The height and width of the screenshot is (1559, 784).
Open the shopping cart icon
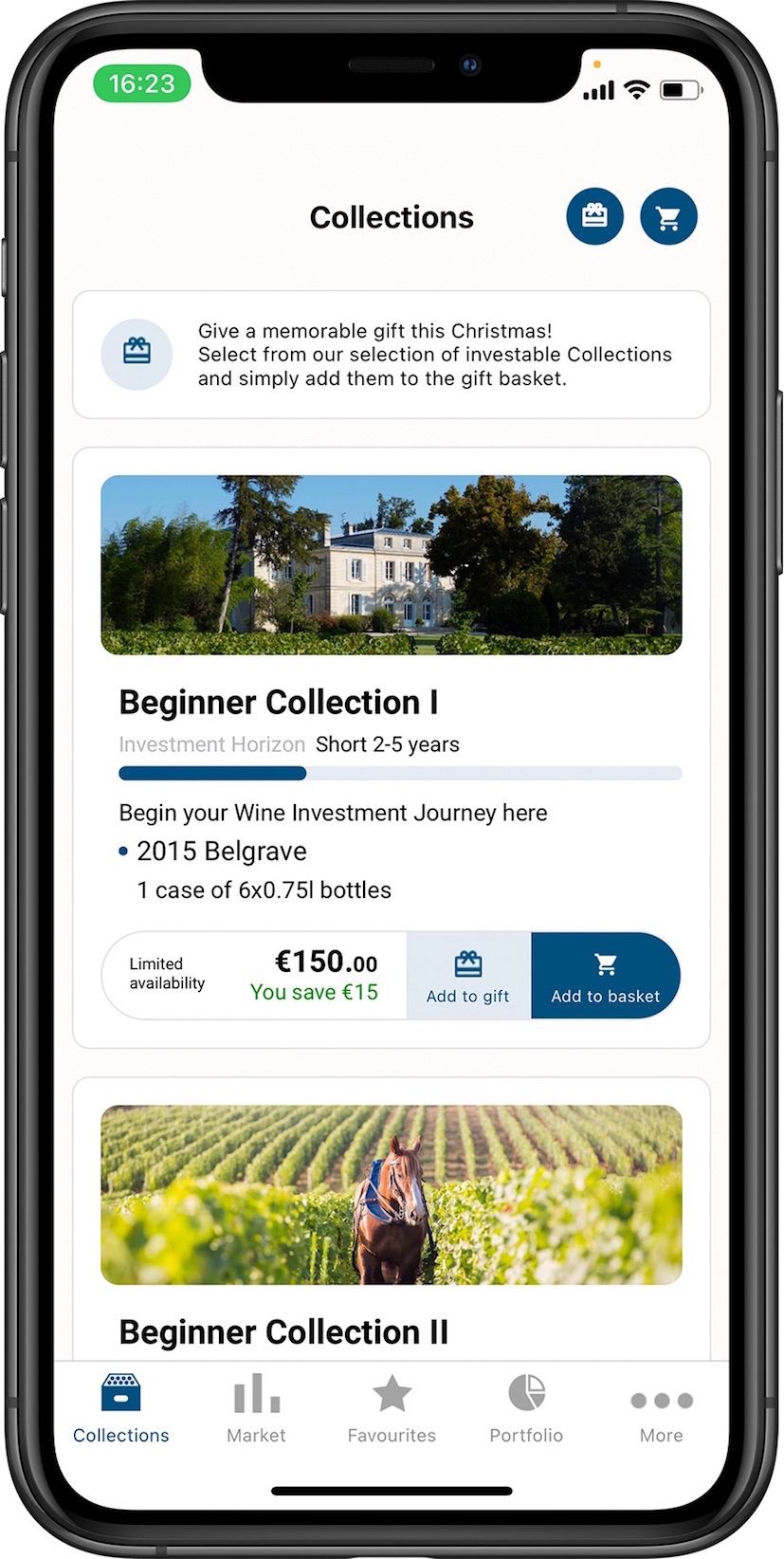coord(668,216)
